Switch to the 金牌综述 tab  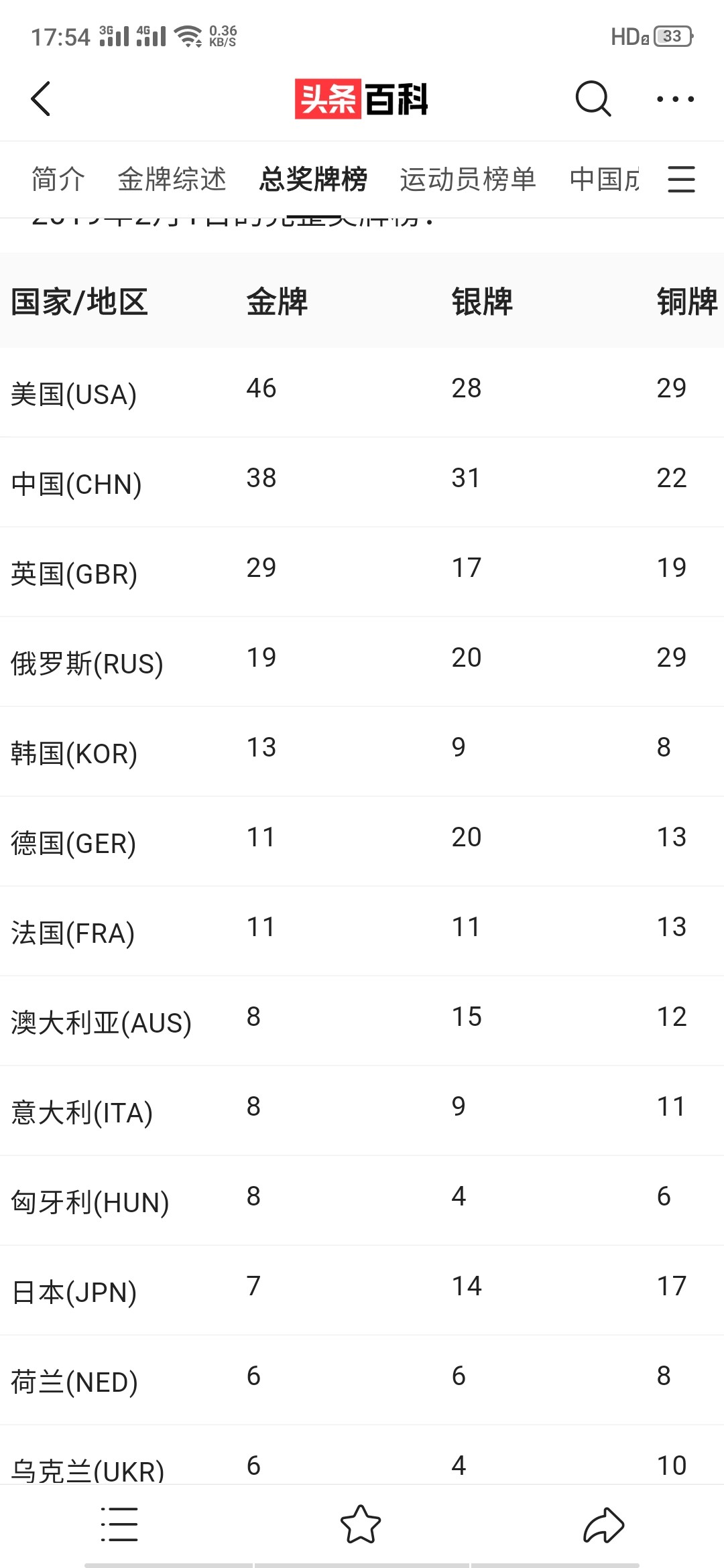172,180
